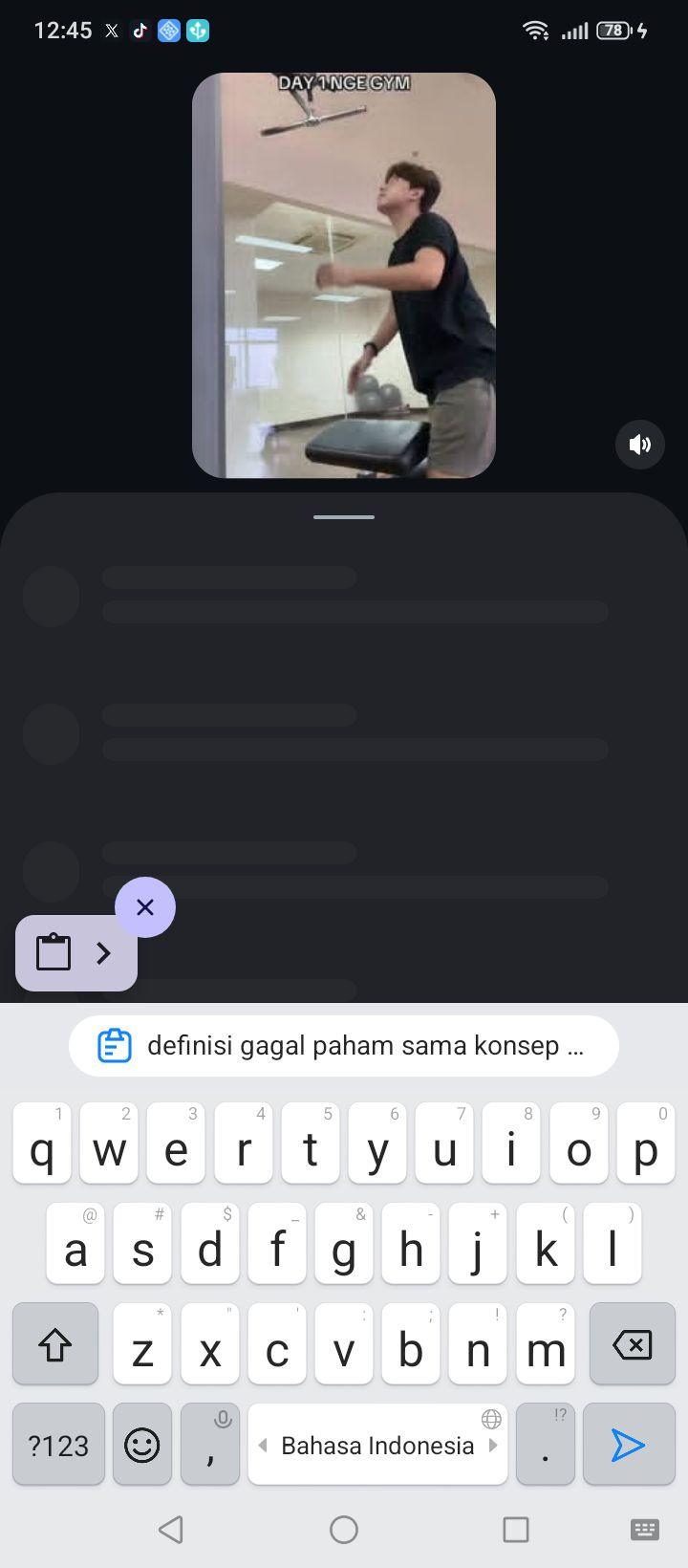Expand the floating clipboard panel

click(x=76, y=953)
